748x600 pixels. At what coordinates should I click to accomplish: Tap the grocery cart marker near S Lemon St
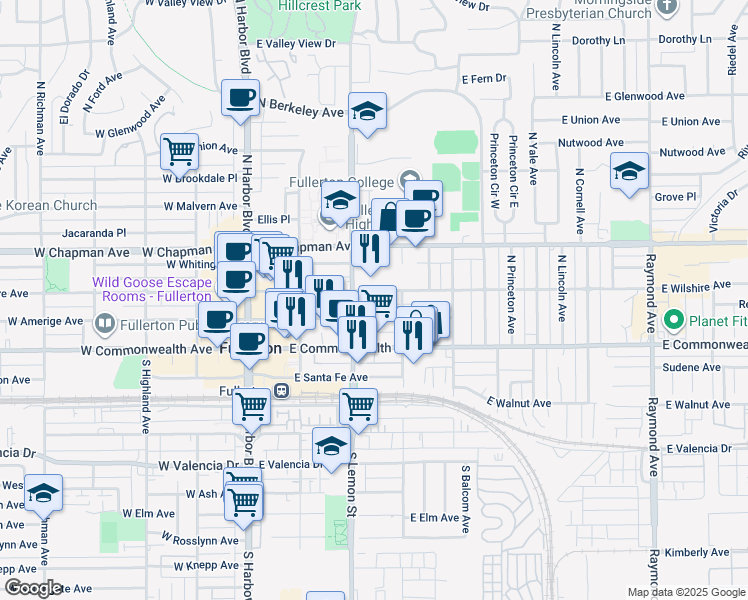[358, 408]
